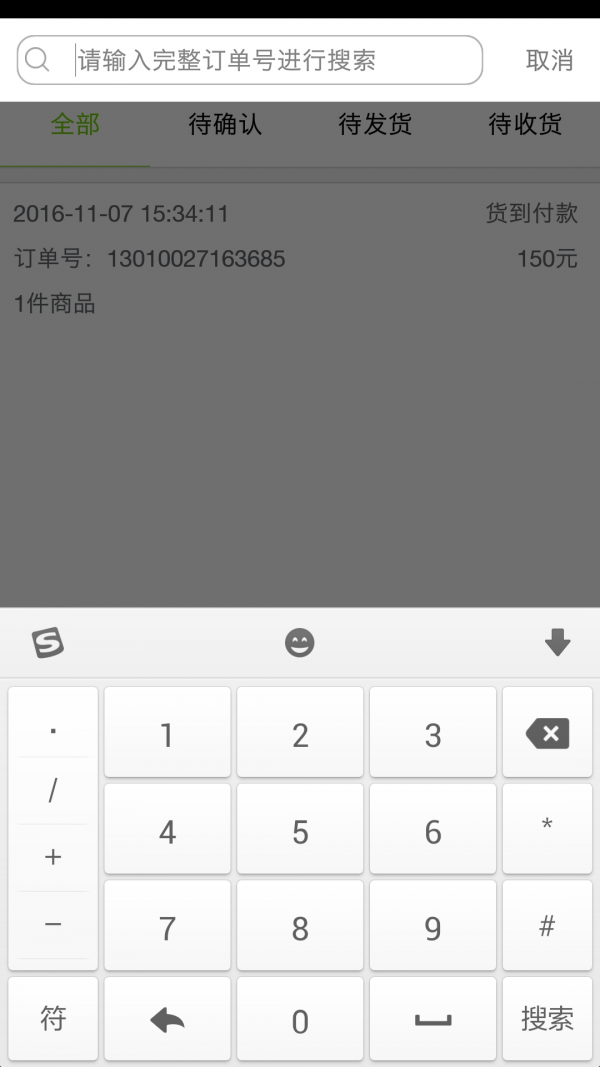Open order 13010027163685
This screenshot has height=1067, width=600.
296,258
